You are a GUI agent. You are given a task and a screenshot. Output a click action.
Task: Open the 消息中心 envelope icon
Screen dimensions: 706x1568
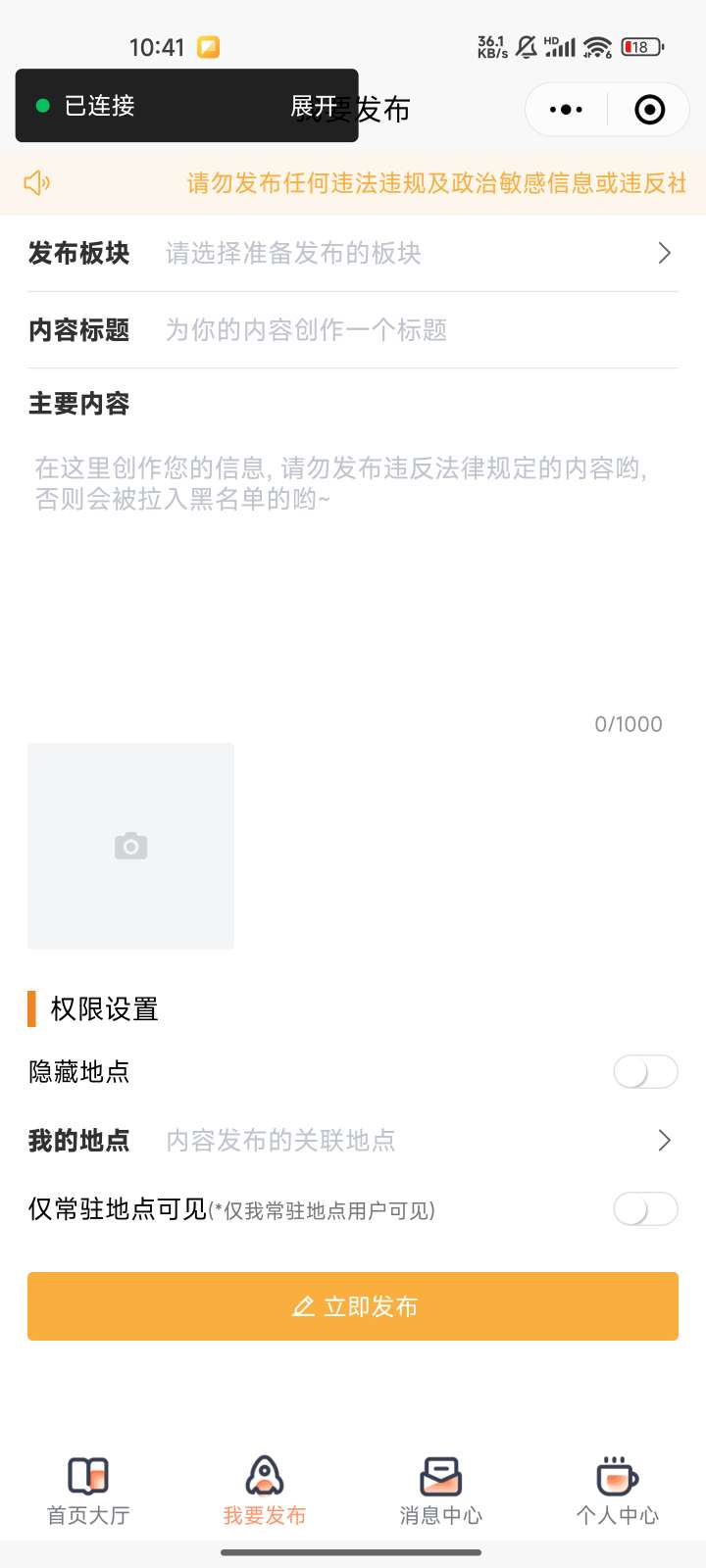(440, 1475)
